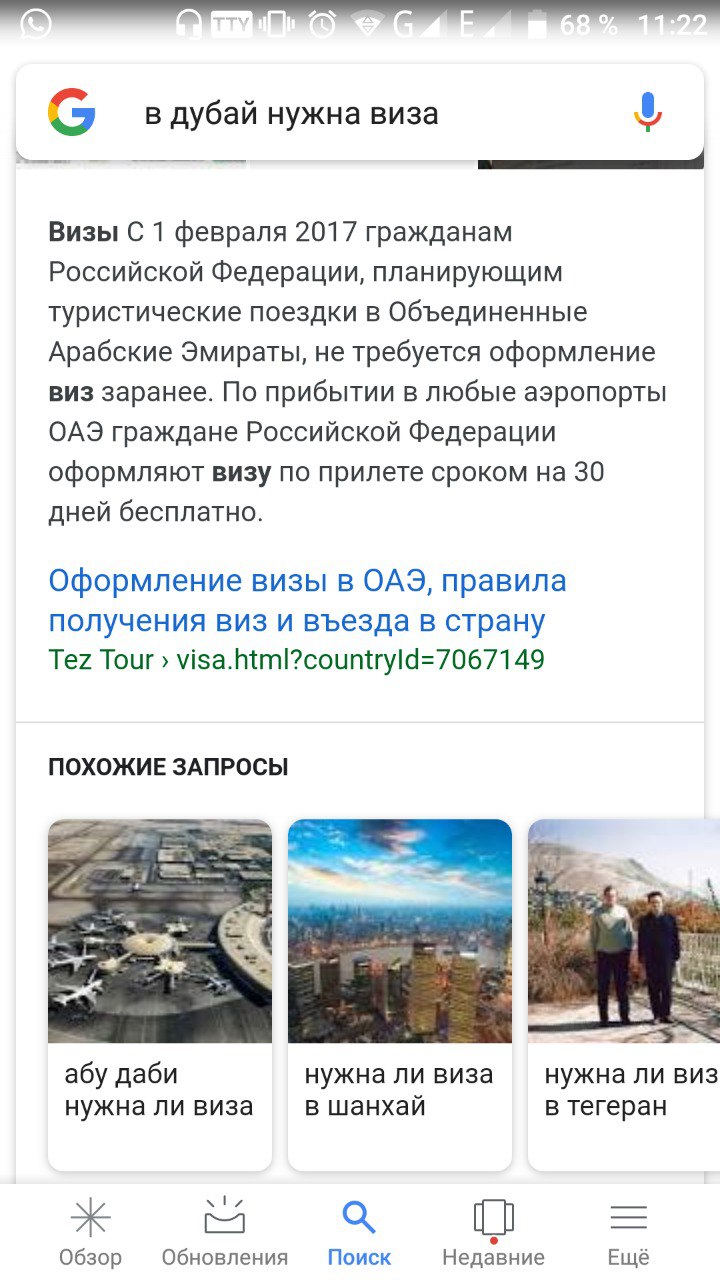Open the Ещё menu tab

pos(628,1232)
